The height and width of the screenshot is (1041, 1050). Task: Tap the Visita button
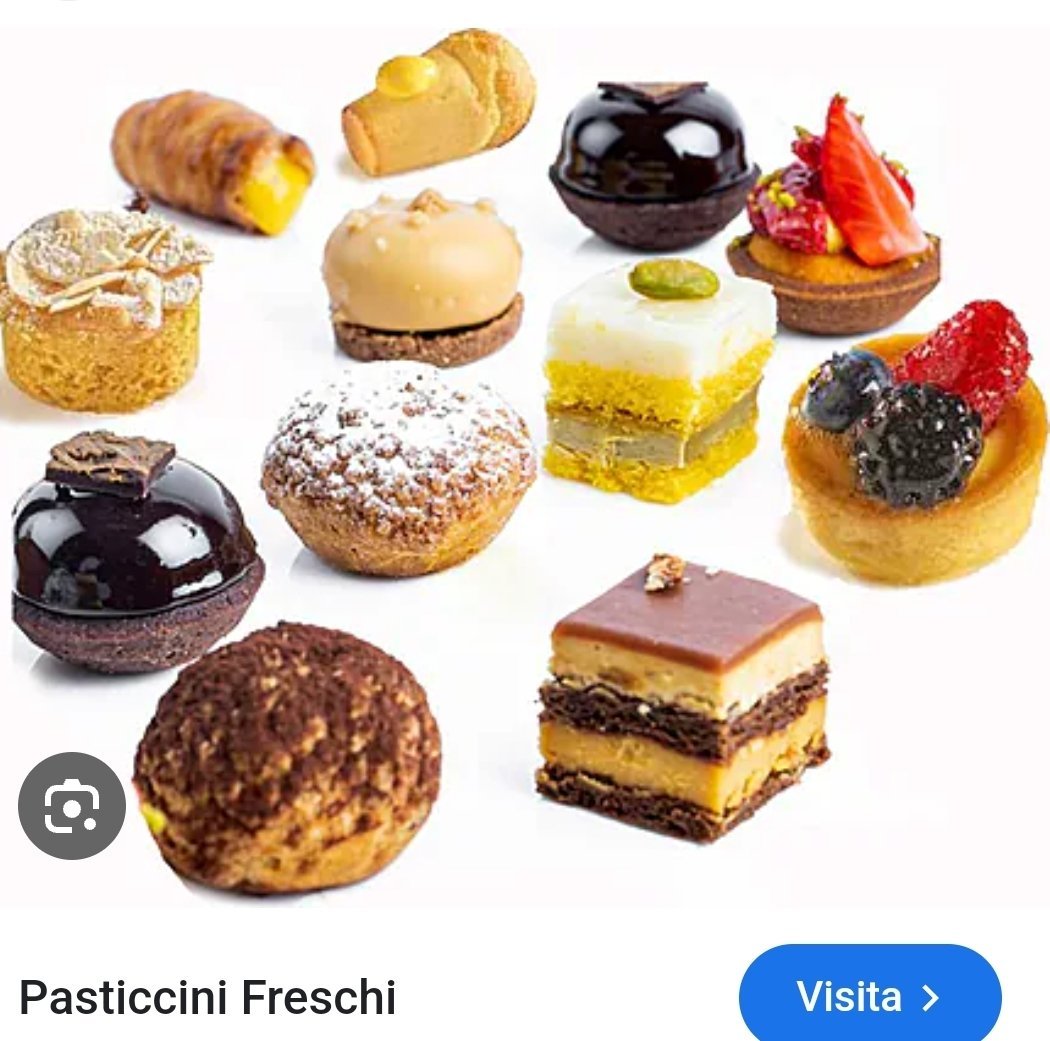[x=869, y=995]
